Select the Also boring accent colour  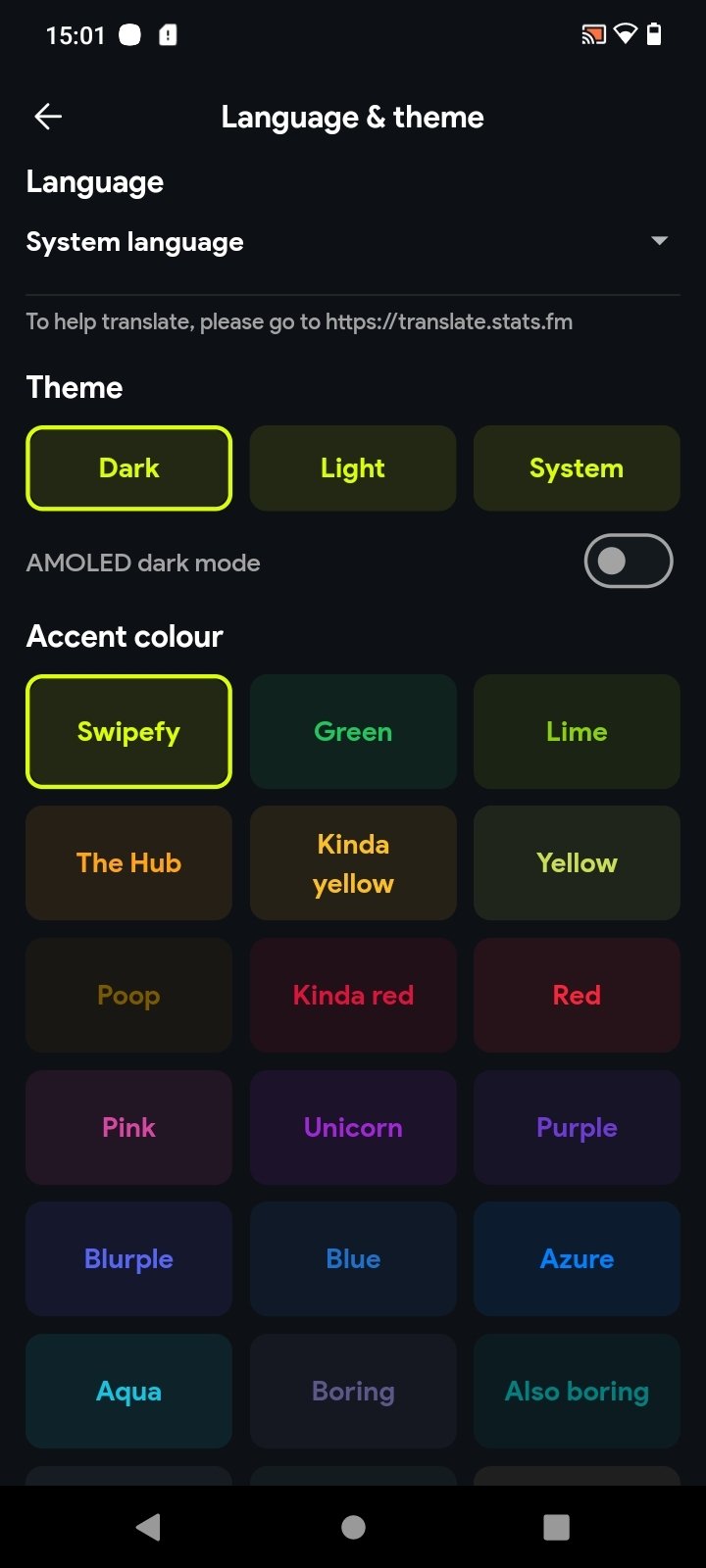click(577, 1391)
